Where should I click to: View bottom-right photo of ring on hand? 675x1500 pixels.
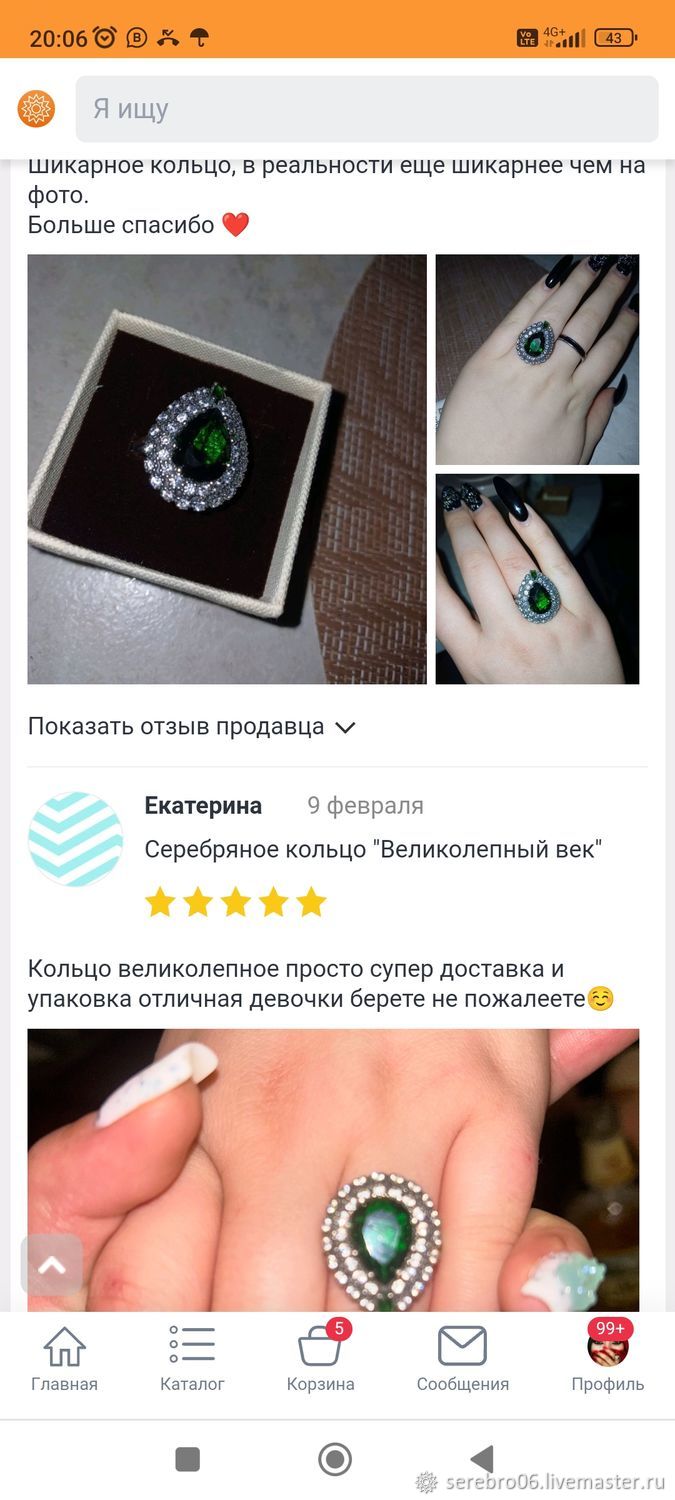pyautogui.click(x=537, y=579)
